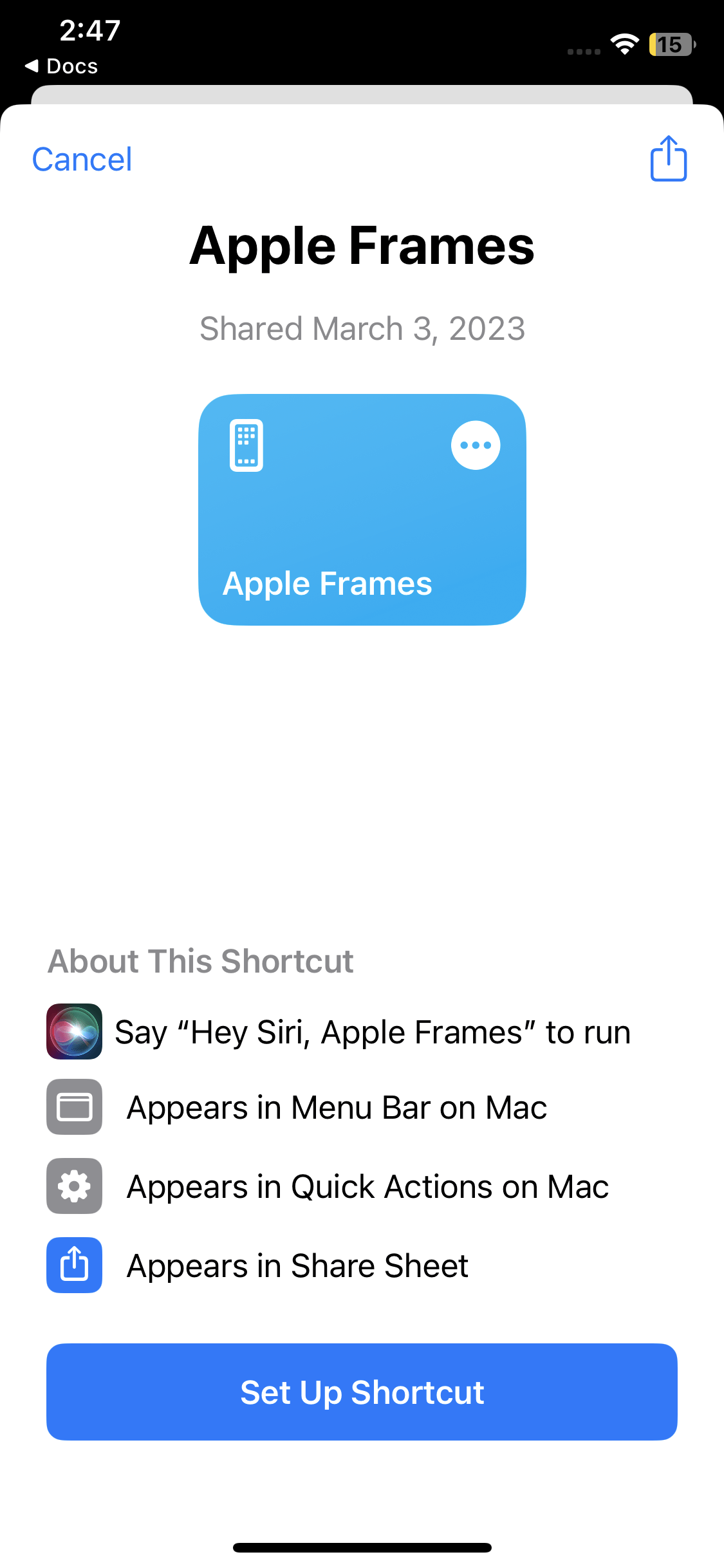The width and height of the screenshot is (724, 1568).
Task: Cancel adding the Apple Frames shortcut
Action: [82, 160]
